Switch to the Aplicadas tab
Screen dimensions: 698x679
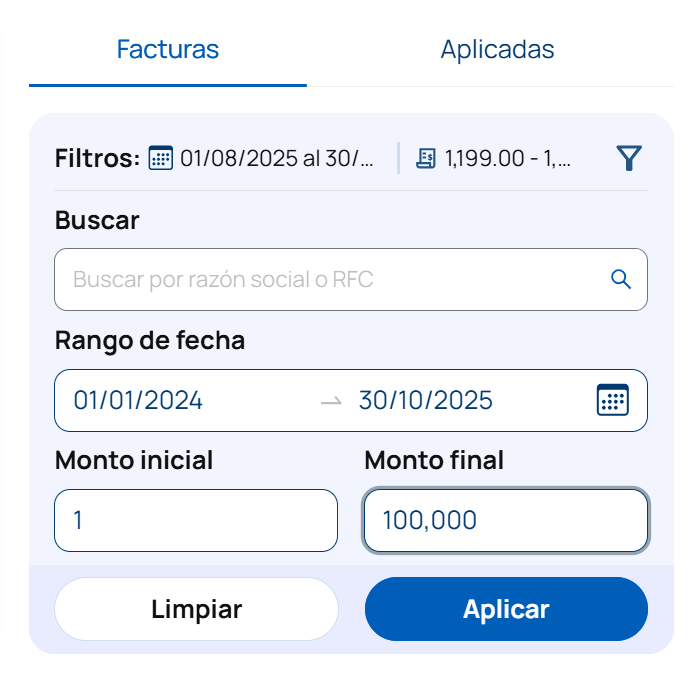(x=497, y=49)
